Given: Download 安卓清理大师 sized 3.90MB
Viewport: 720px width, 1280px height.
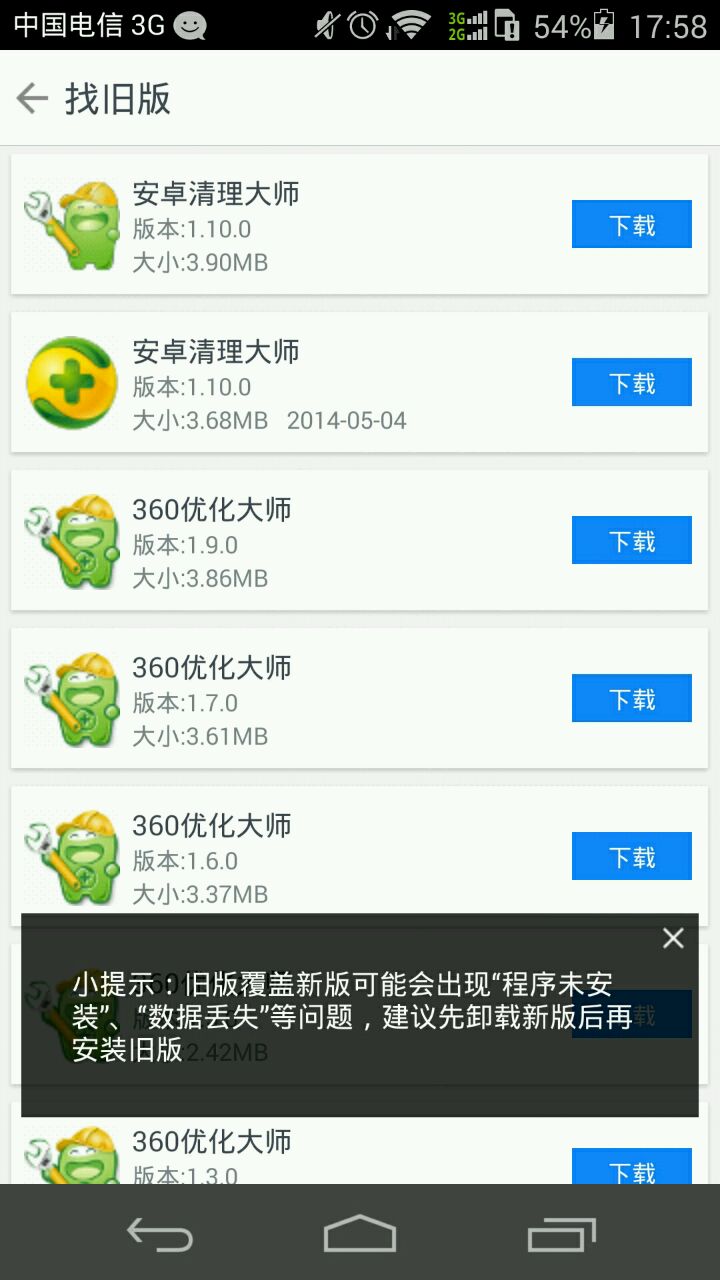Looking at the screenshot, I should point(631,224).
